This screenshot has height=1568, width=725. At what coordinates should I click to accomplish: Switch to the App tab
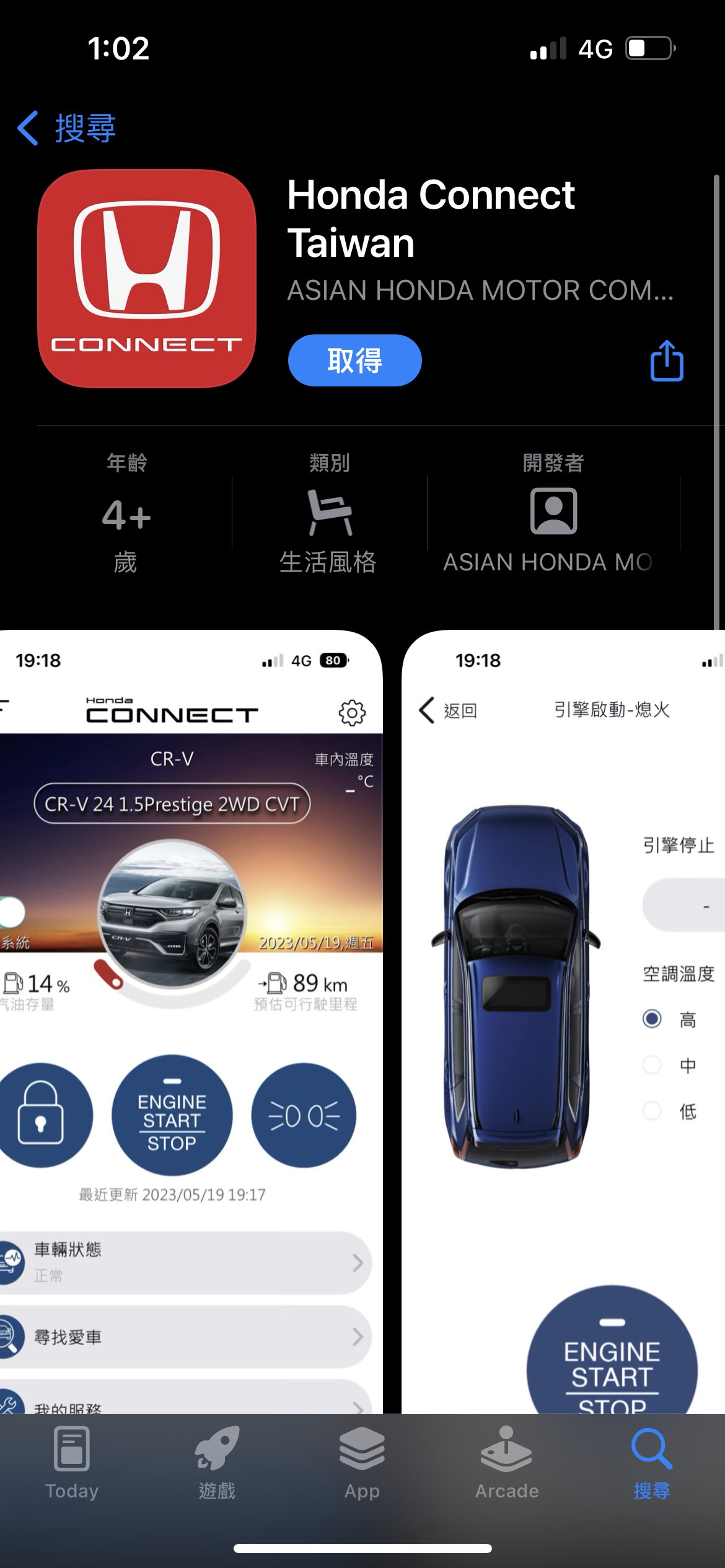click(x=362, y=1463)
